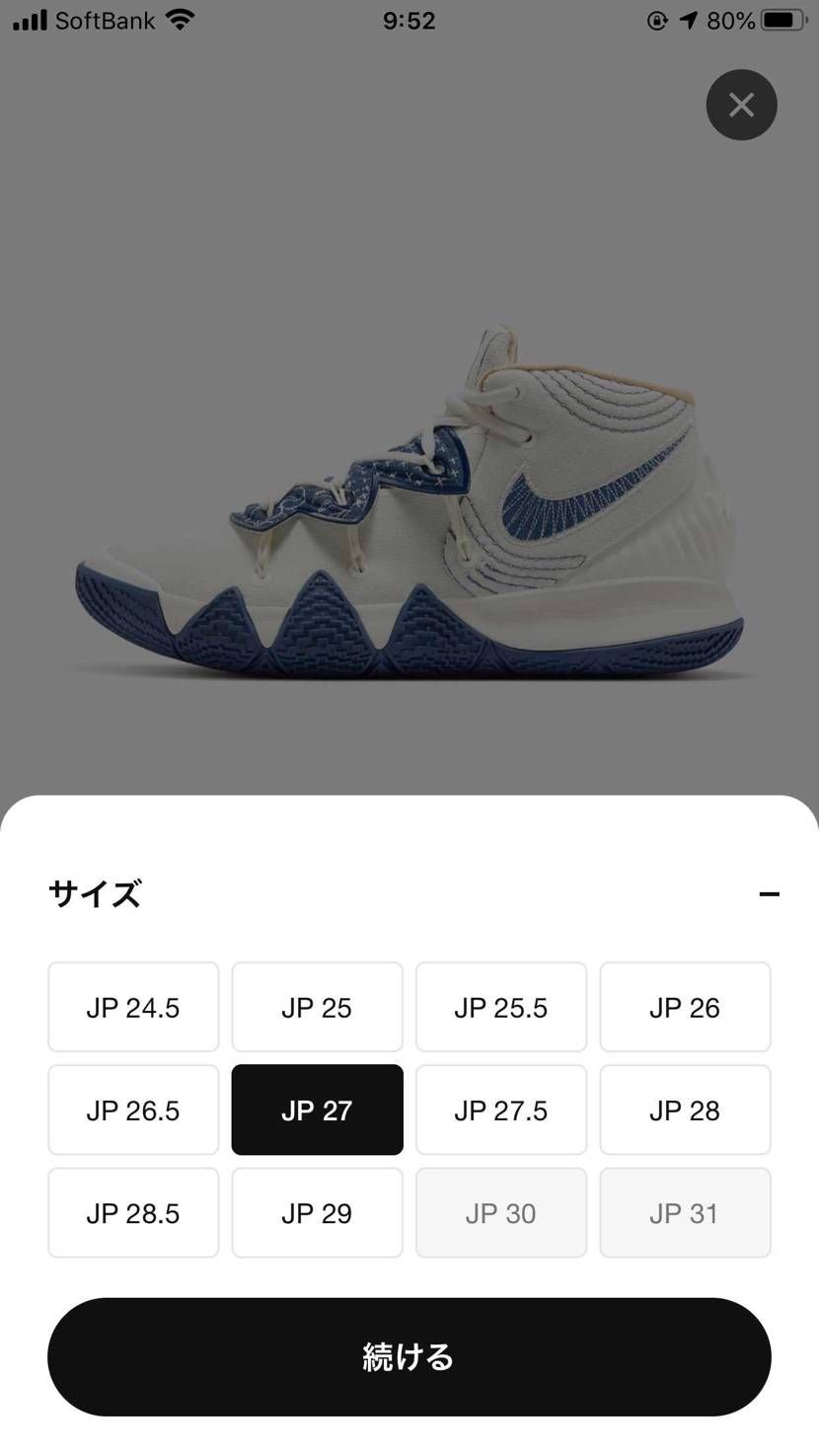Choose size JP 25.5

500,1007
